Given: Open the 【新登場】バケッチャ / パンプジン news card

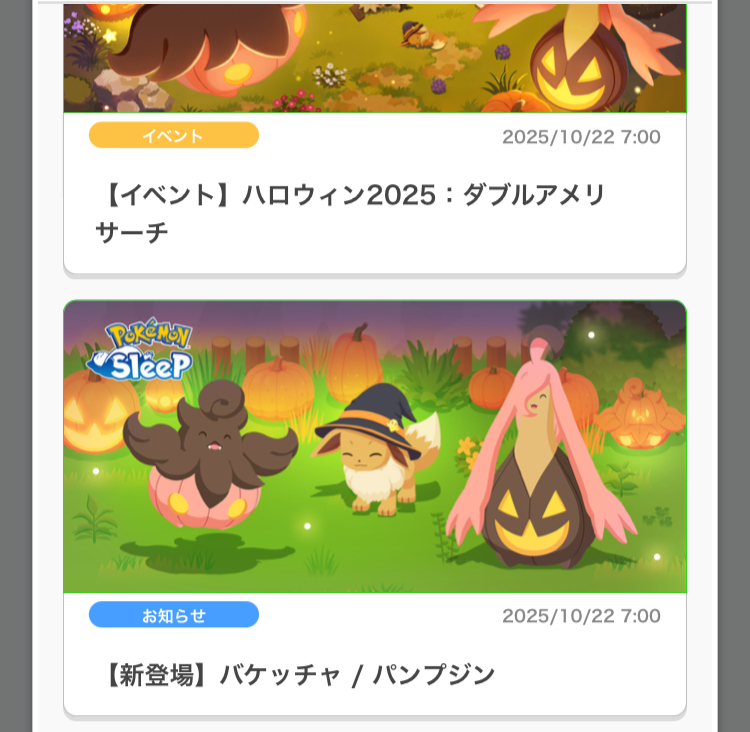Looking at the screenshot, I should 300,674.
